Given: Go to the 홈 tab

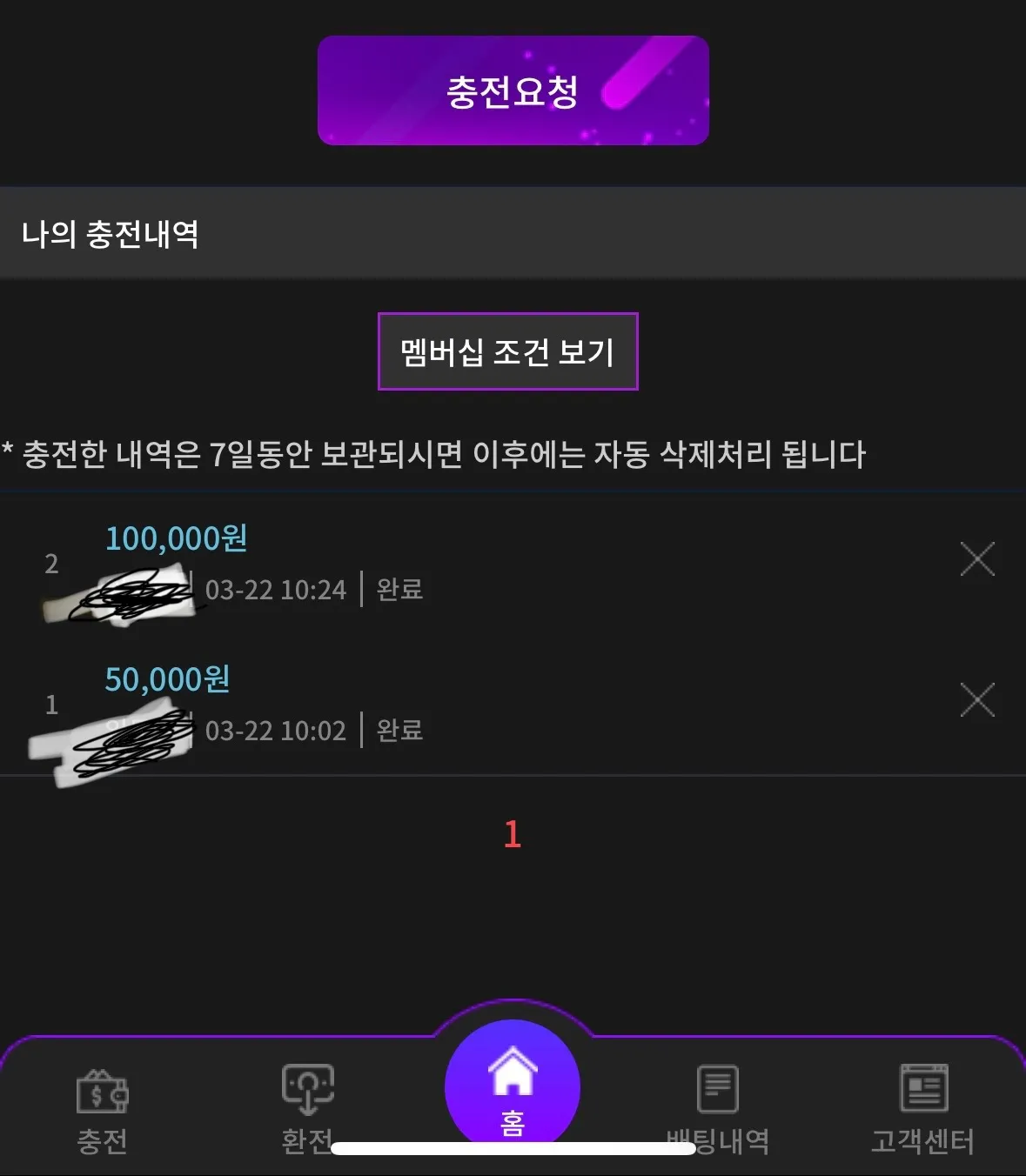Looking at the screenshot, I should coord(513,1088).
